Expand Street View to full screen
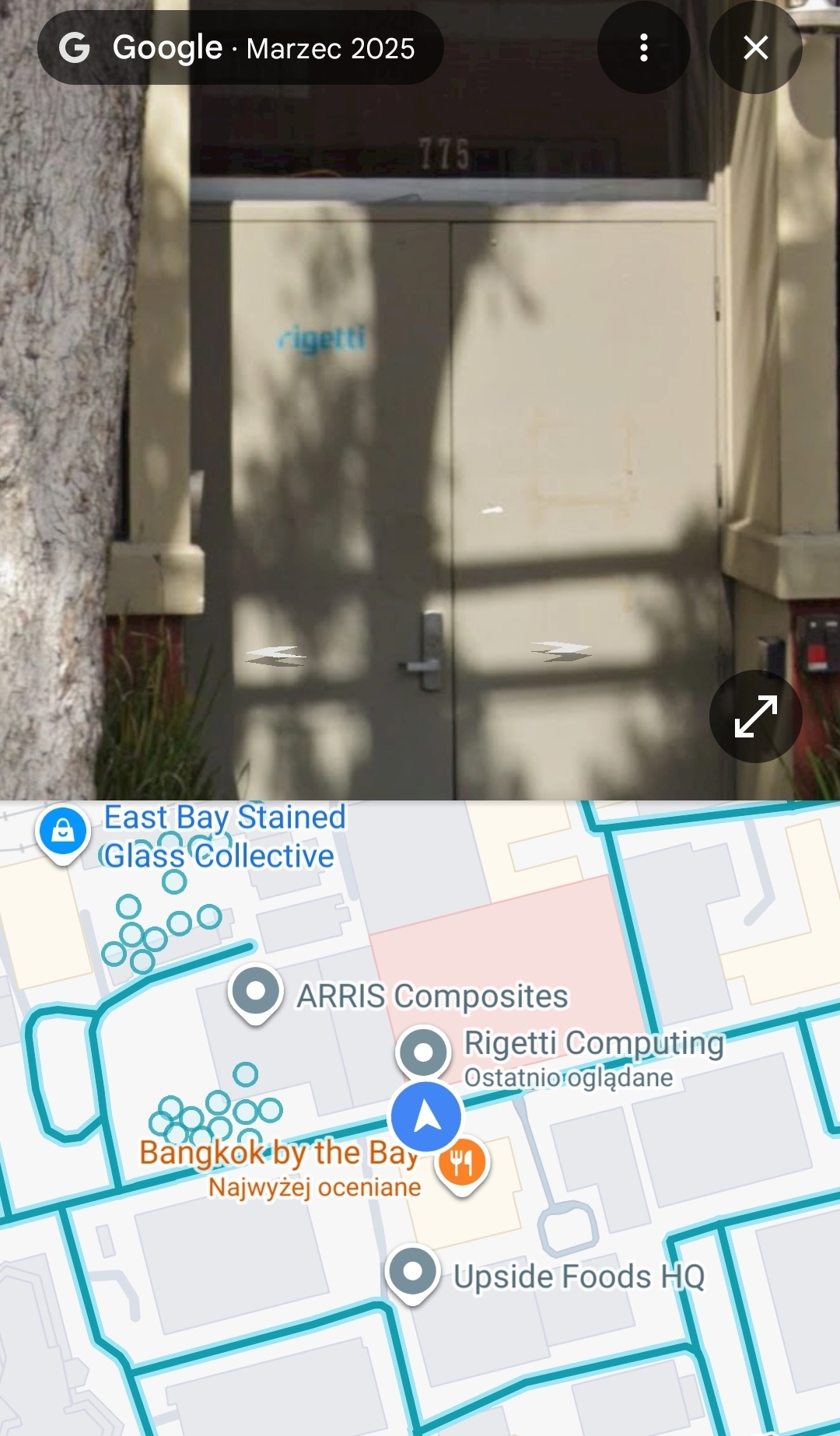The width and height of the screenshot is (840, 1436). [755, 716]
